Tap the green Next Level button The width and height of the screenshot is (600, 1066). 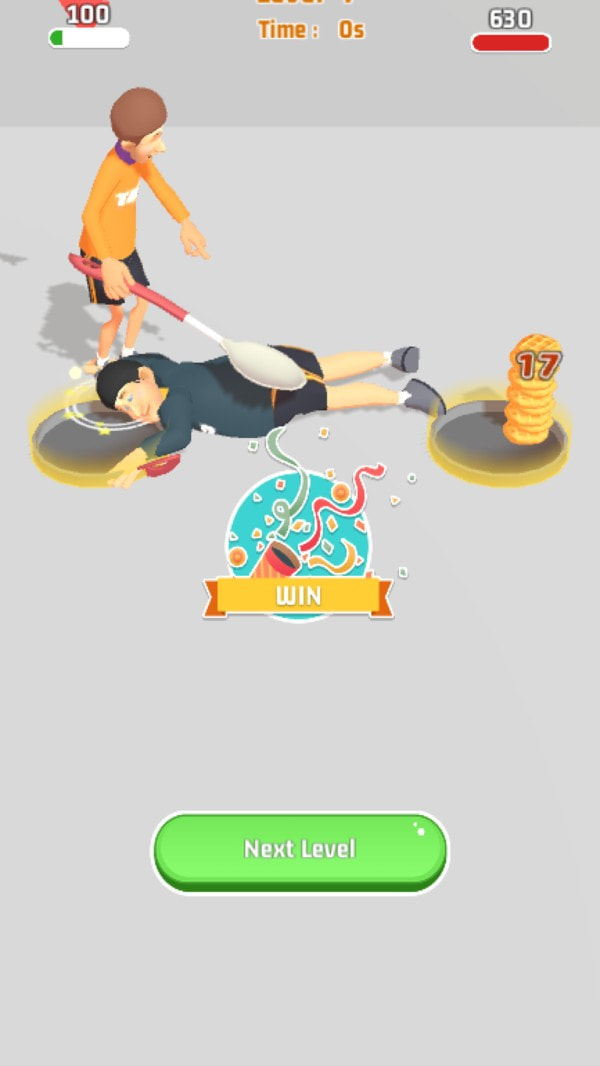tap(300, 850)
